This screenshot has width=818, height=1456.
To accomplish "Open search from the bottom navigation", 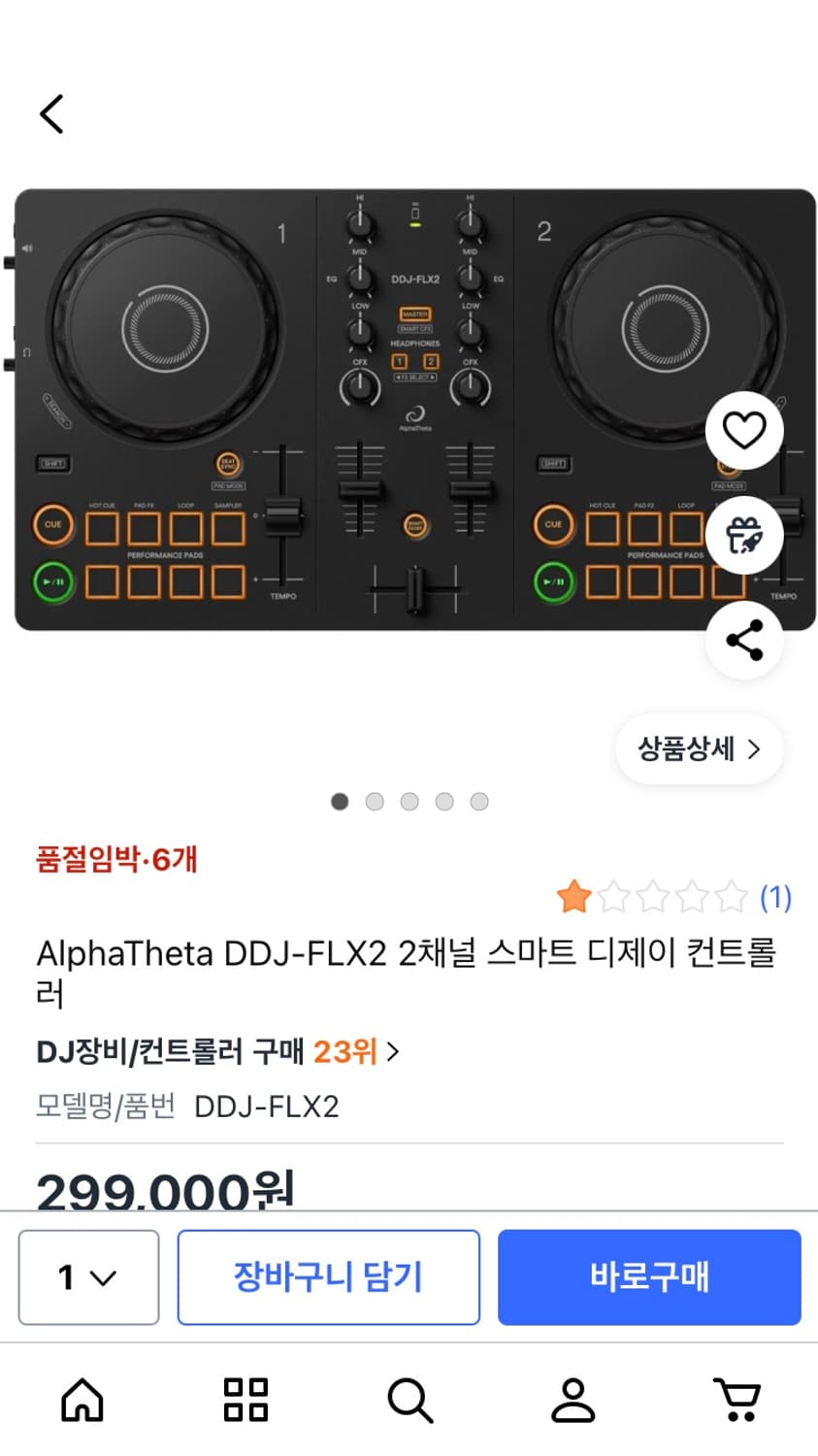I will tap(409, 1400).
